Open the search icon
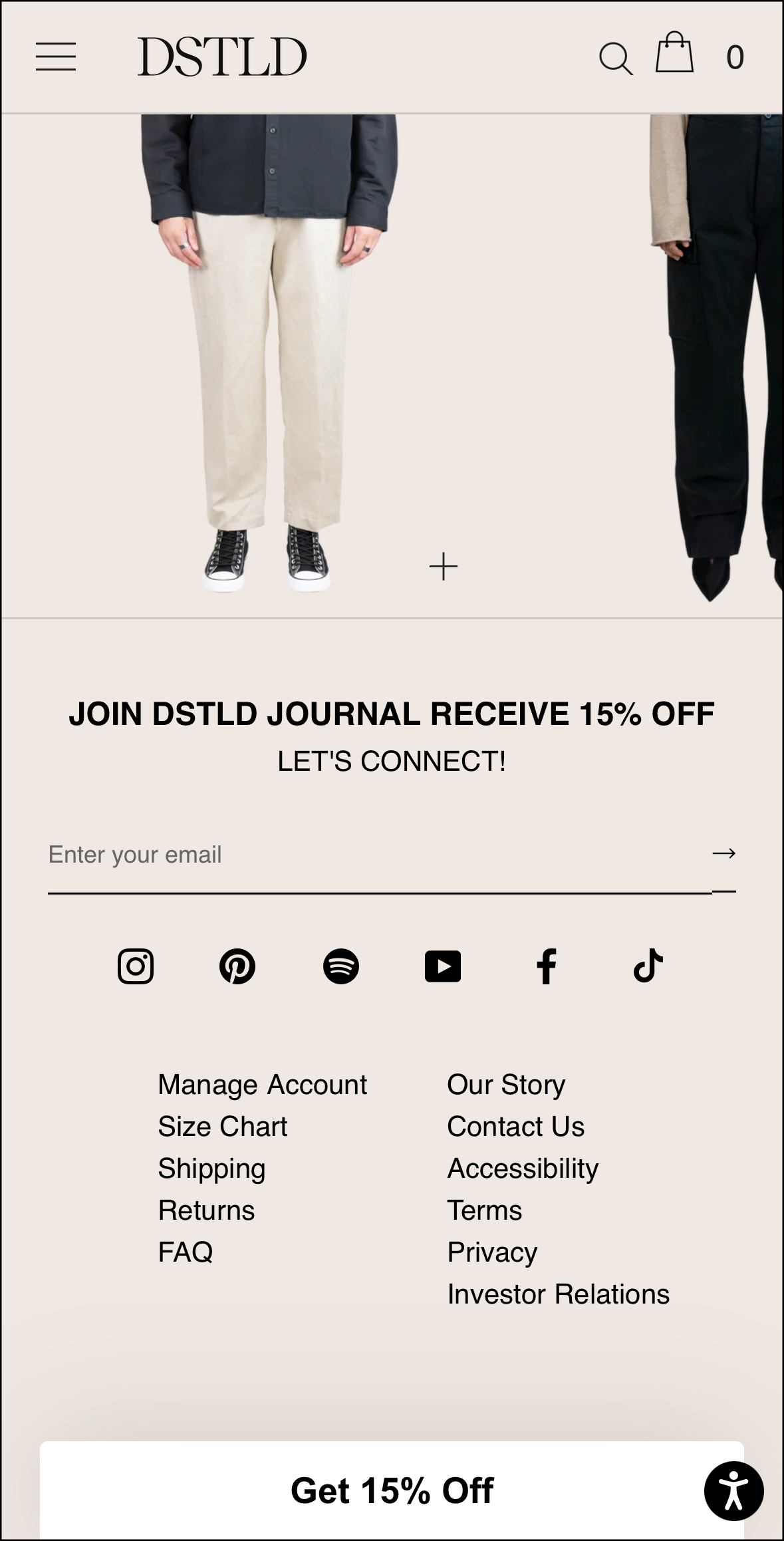The height and width of the screenshot is (1541, 784). click(615, 59)
